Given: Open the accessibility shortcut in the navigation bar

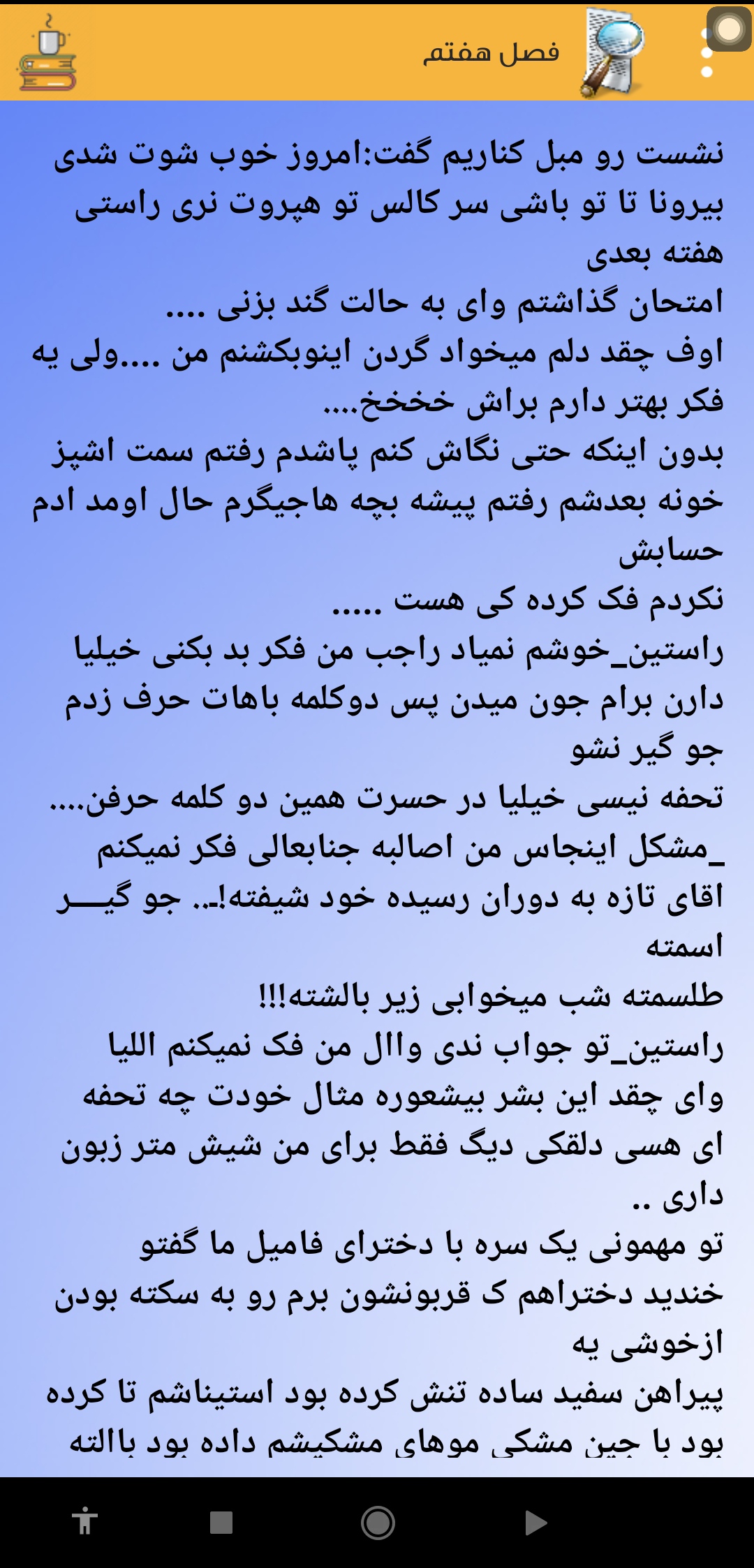Looking at the screenshot, I should pos(84,1522).
